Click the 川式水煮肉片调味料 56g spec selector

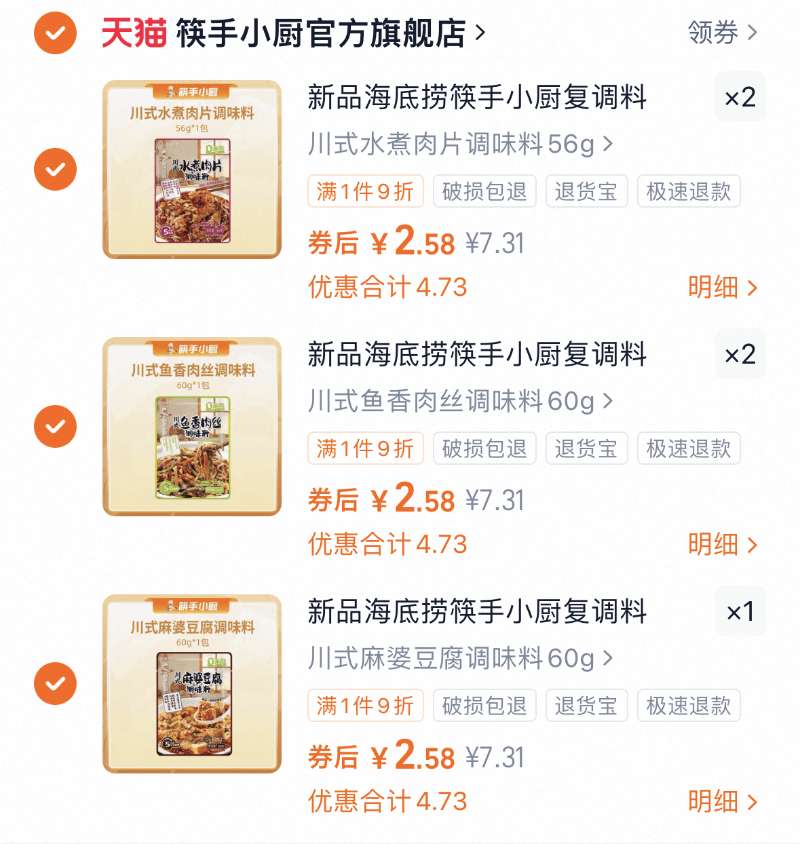pos(450,142)
